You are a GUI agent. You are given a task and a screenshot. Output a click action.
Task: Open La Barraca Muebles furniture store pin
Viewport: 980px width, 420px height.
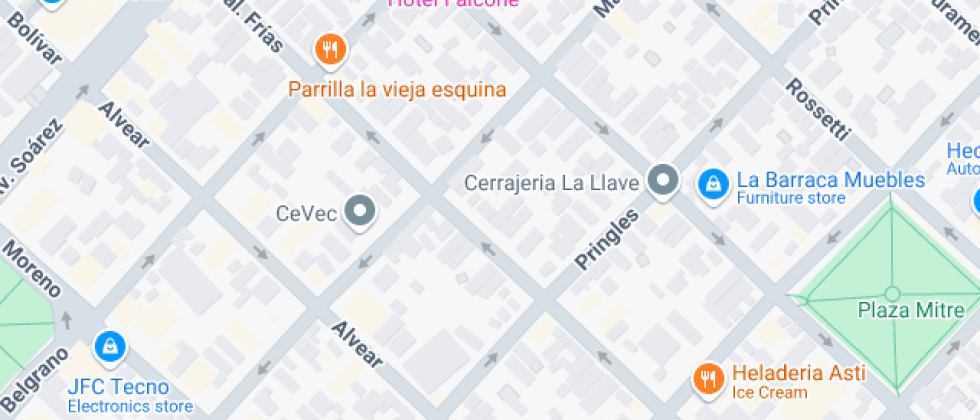(712, 182)
